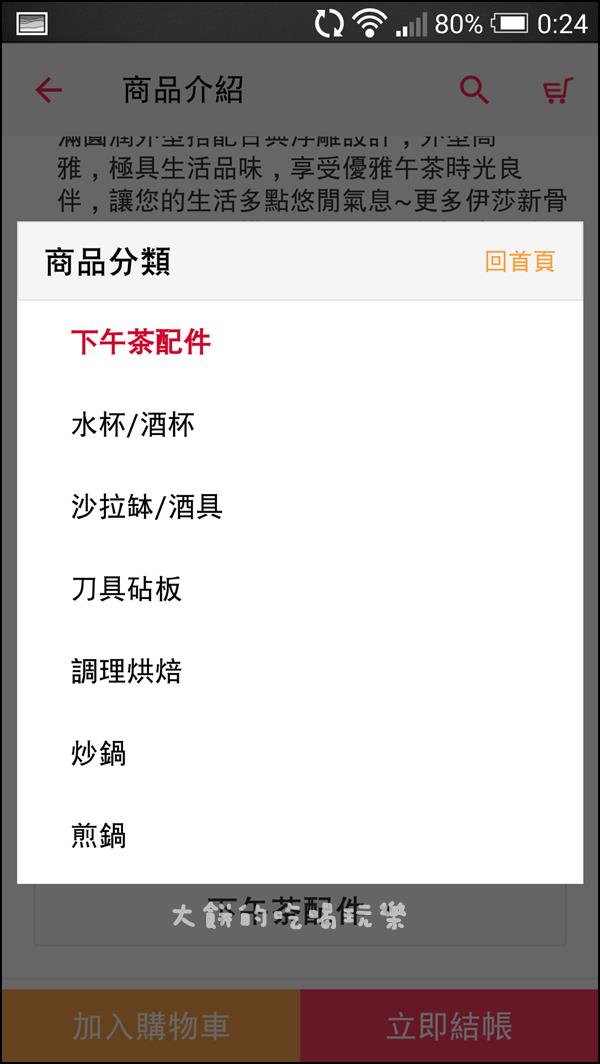600x1064 pixels.
Task: Choose the 煎鍋 category
Action: 300,836
